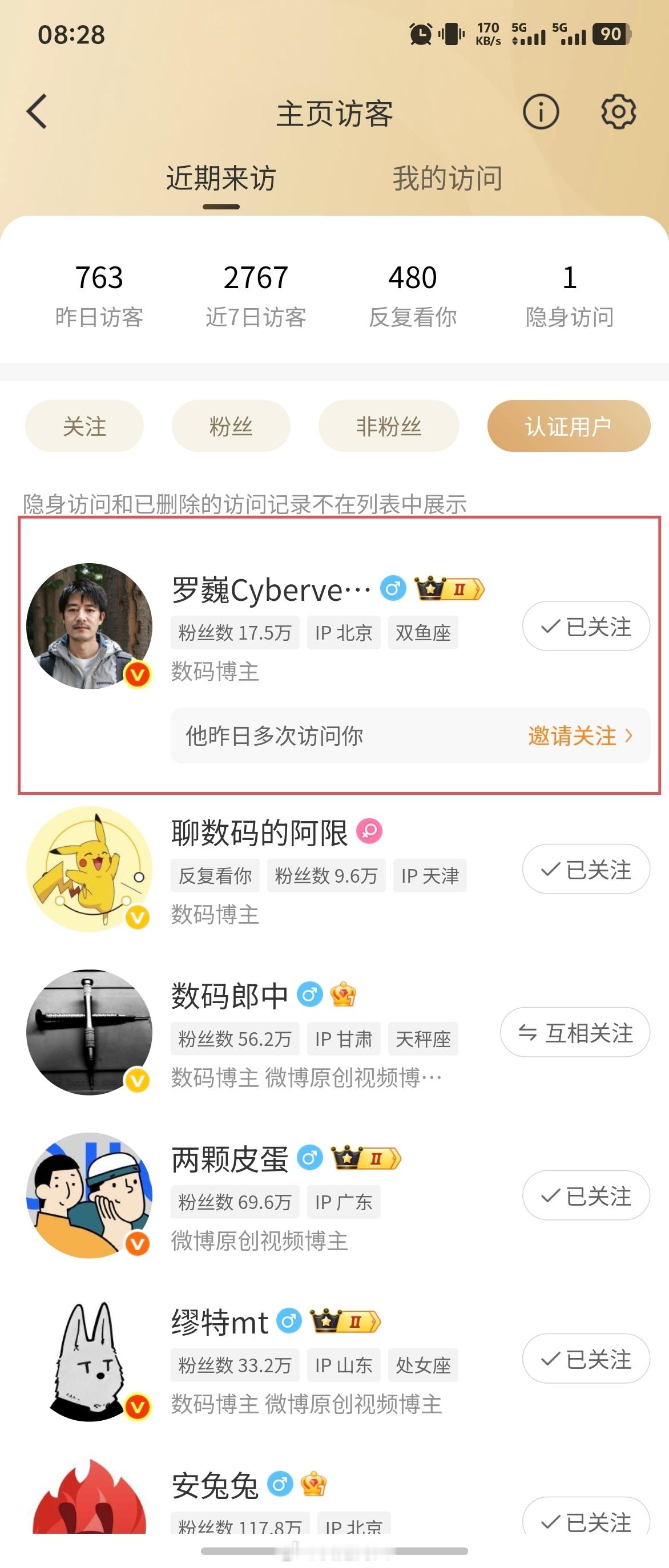
Task: Tap 邀请关注 link under 罗巍Cyberve
Action: [579, 736]
